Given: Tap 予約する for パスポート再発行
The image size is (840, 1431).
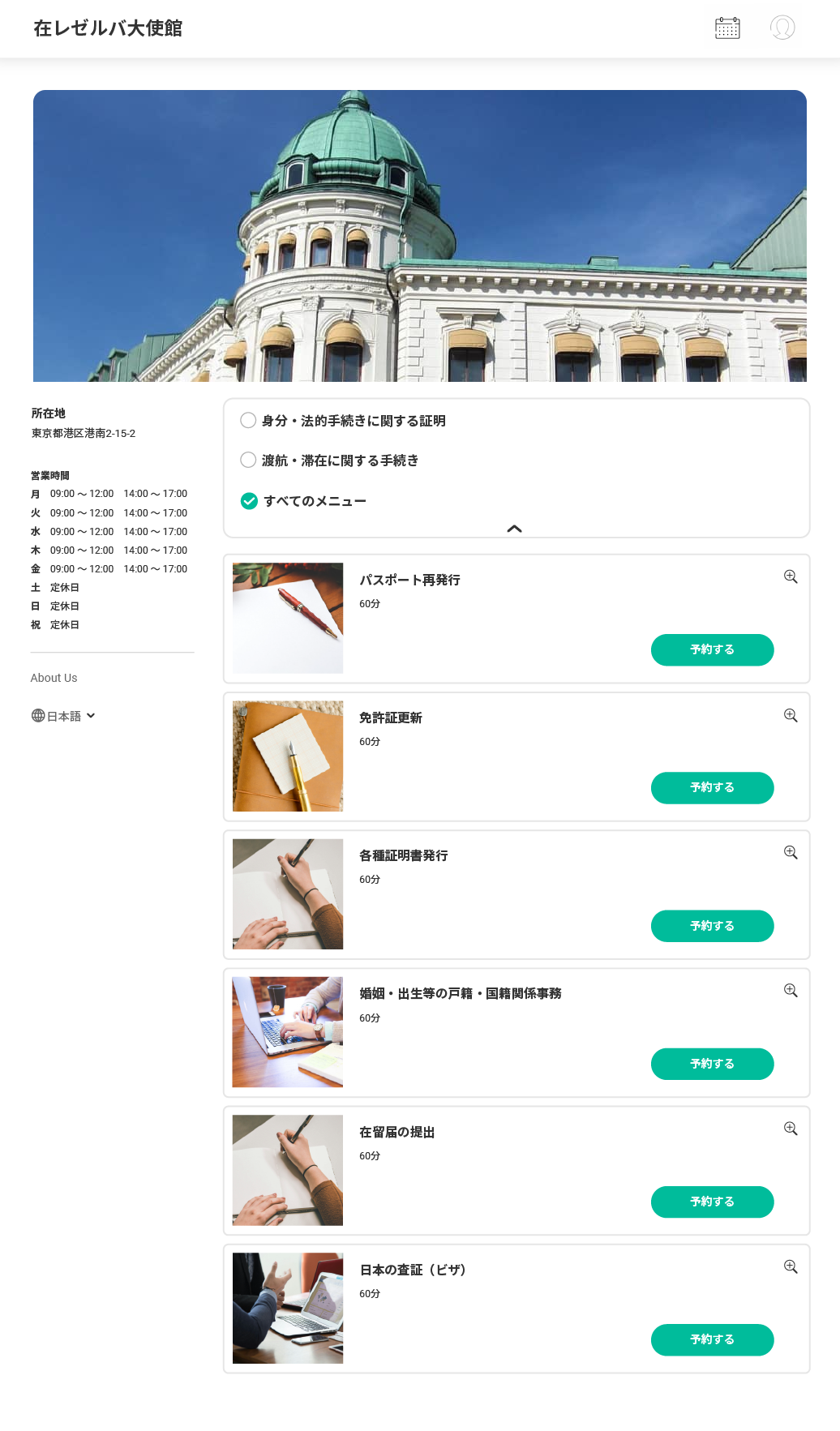Looking at the screenshot, I should pos(712,649).
